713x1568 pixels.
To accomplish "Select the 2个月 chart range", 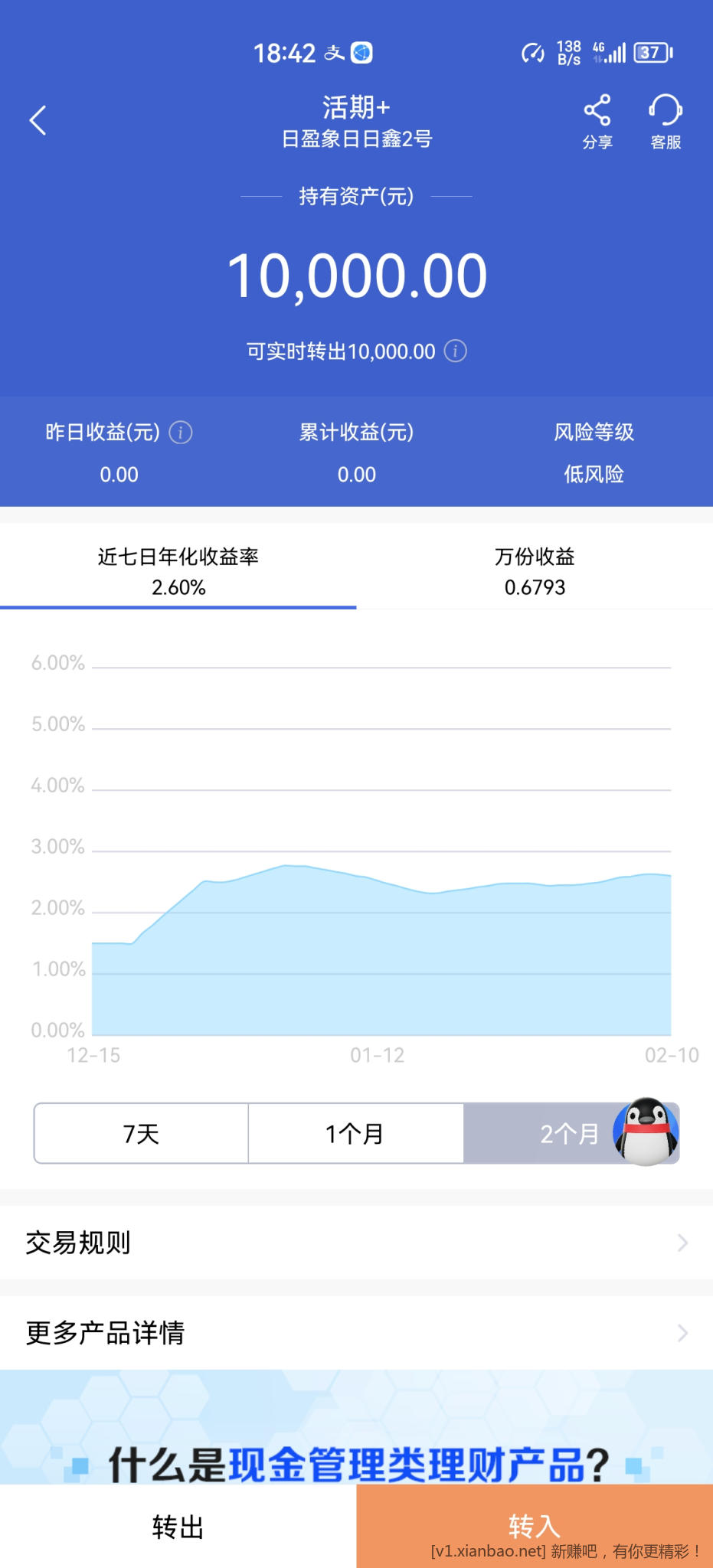I will [568, 1133].
